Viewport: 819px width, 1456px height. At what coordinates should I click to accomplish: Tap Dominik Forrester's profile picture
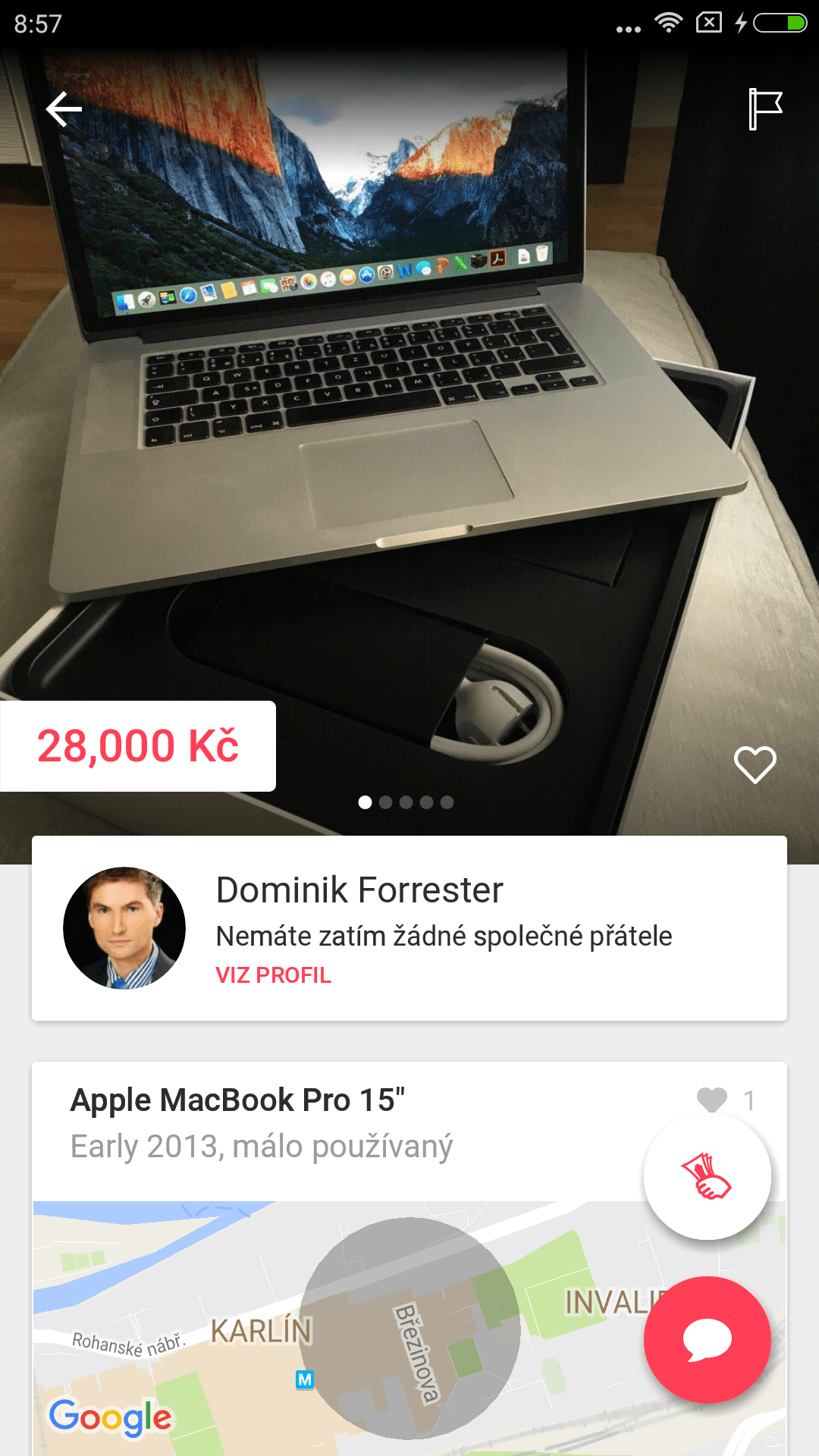(x=124, y=928)
